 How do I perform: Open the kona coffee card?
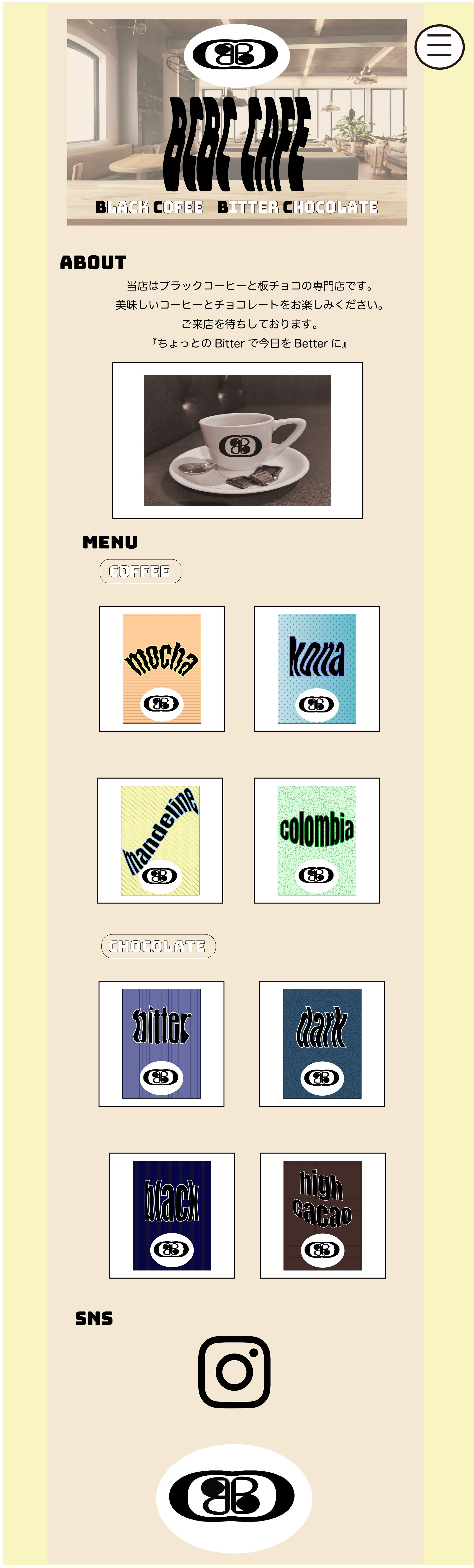(x=317, y=668)
